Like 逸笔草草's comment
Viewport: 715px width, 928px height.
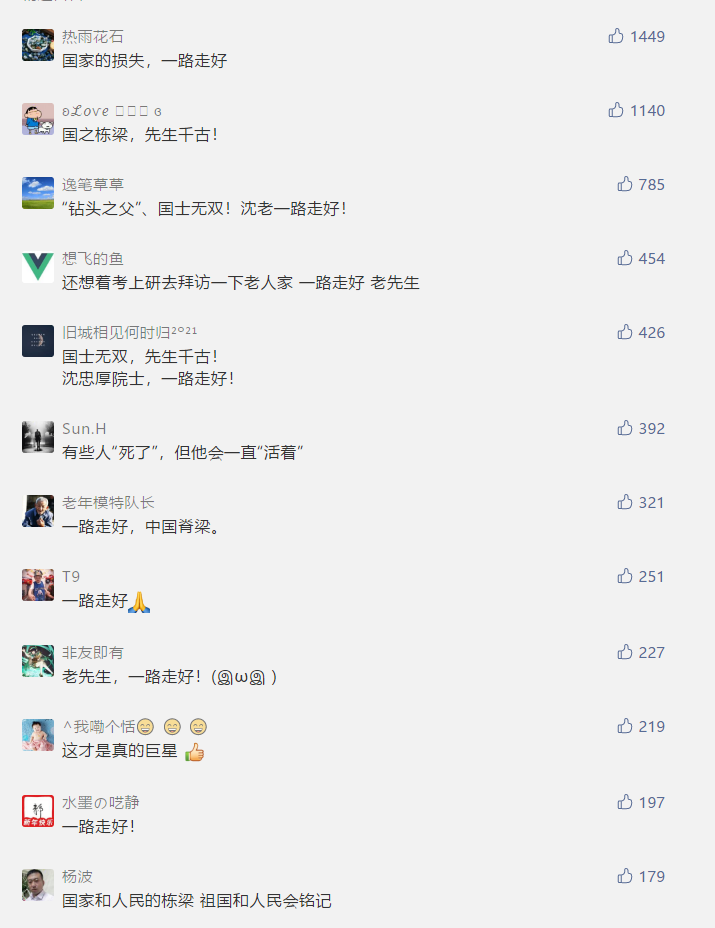click(625, 184)
